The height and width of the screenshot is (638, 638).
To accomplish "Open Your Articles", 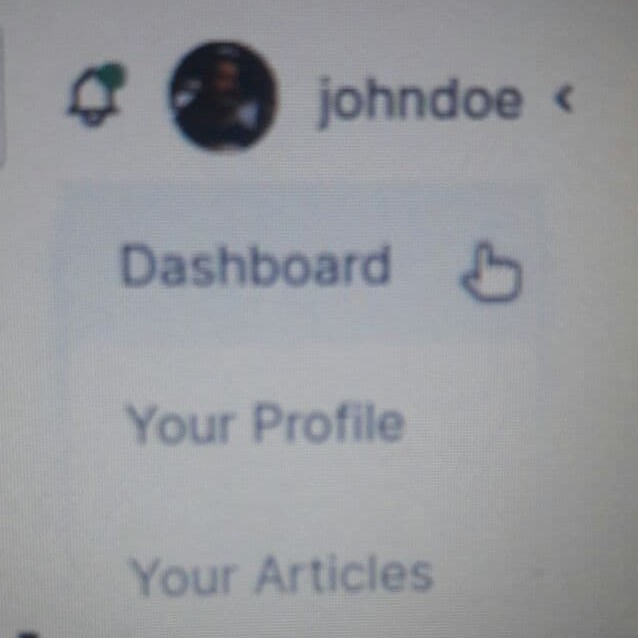I will pos(282,575).
